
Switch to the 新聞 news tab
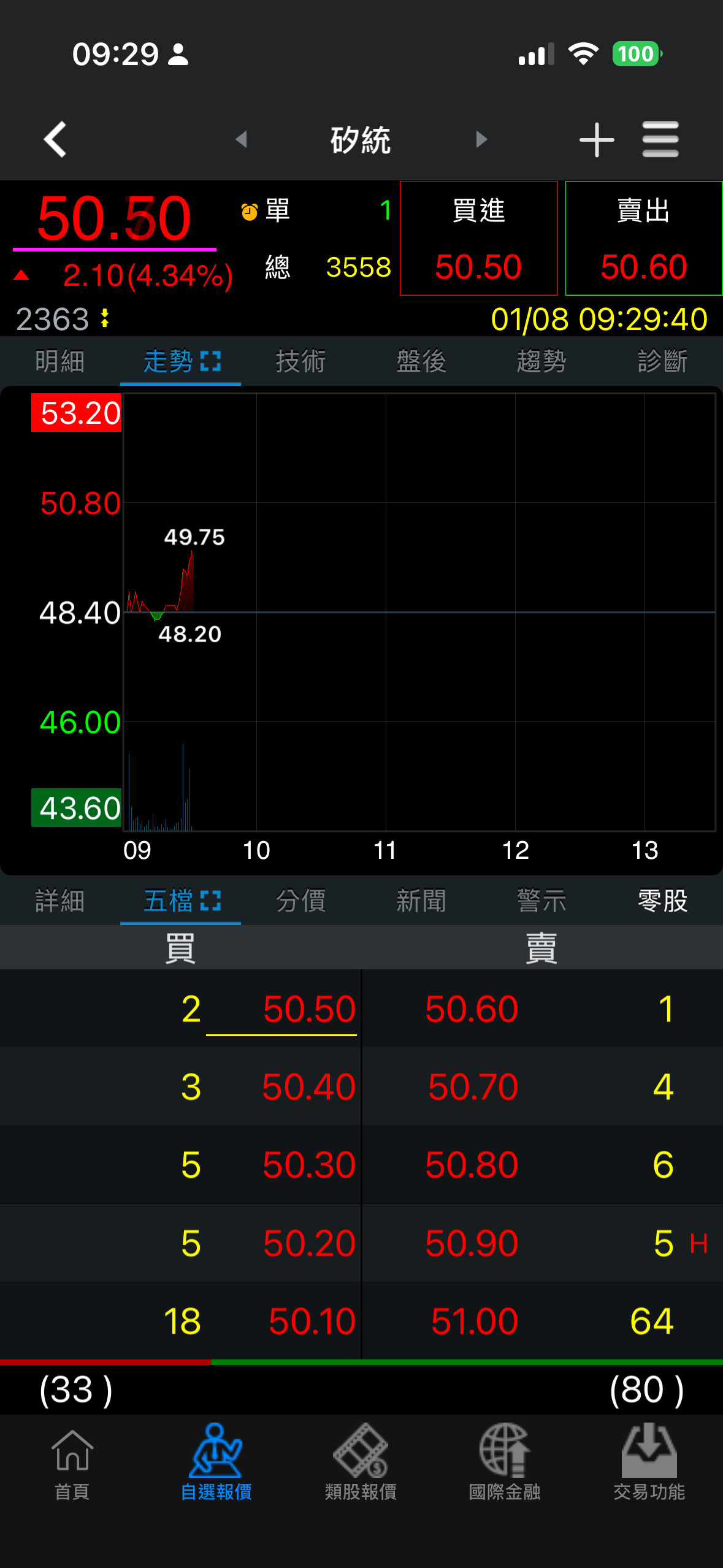(421, 901)
